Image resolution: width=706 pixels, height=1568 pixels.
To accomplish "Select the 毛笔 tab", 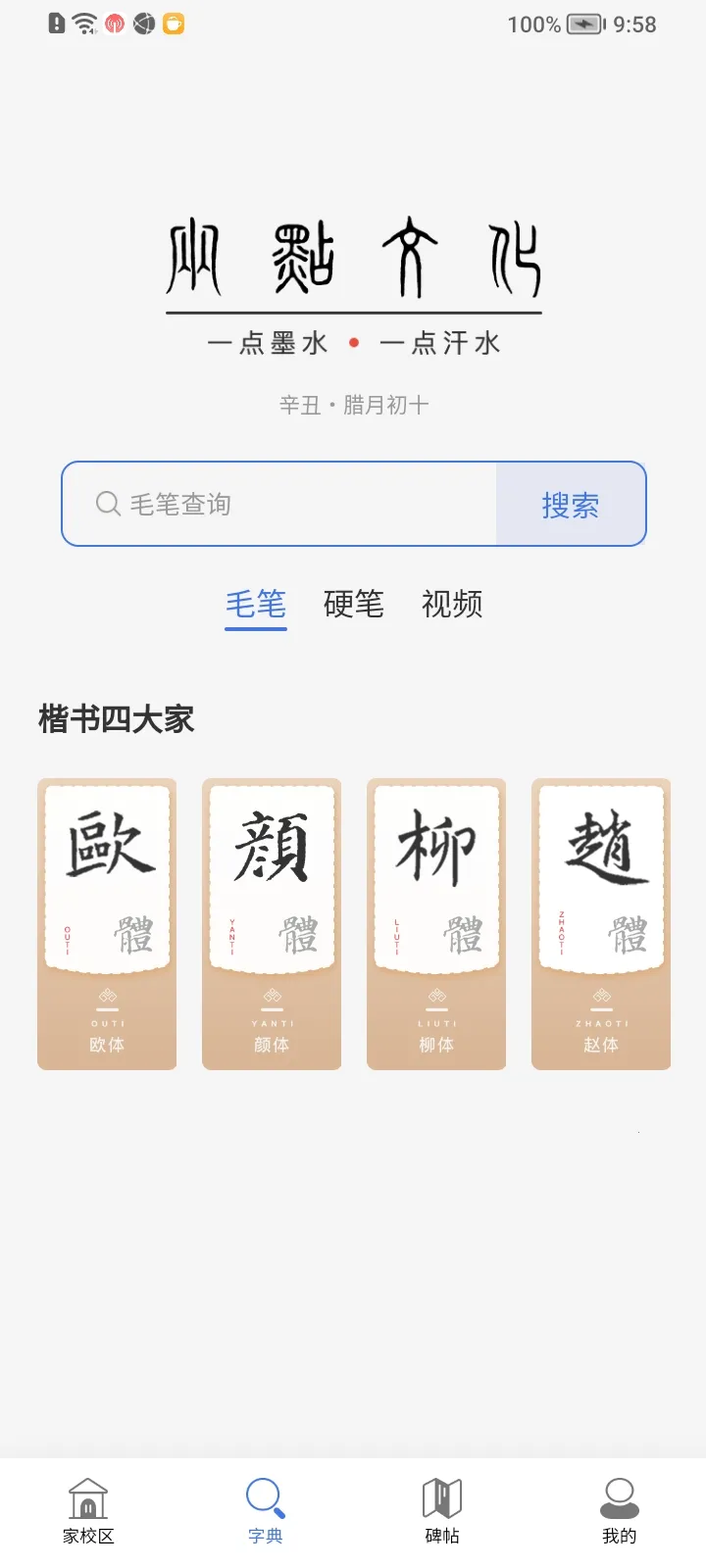I will [x=256, y=604].
